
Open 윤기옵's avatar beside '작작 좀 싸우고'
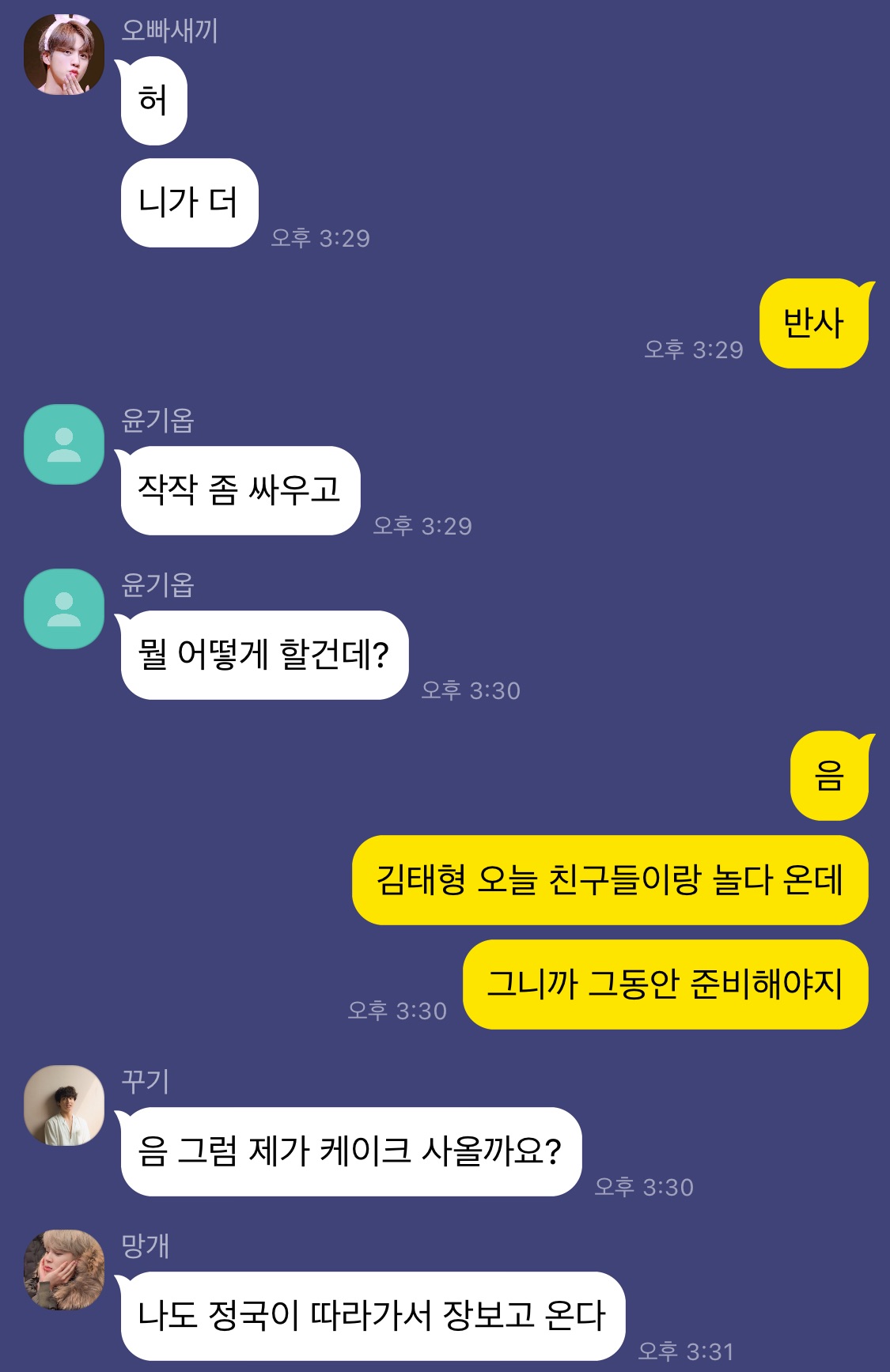(64, 444)
